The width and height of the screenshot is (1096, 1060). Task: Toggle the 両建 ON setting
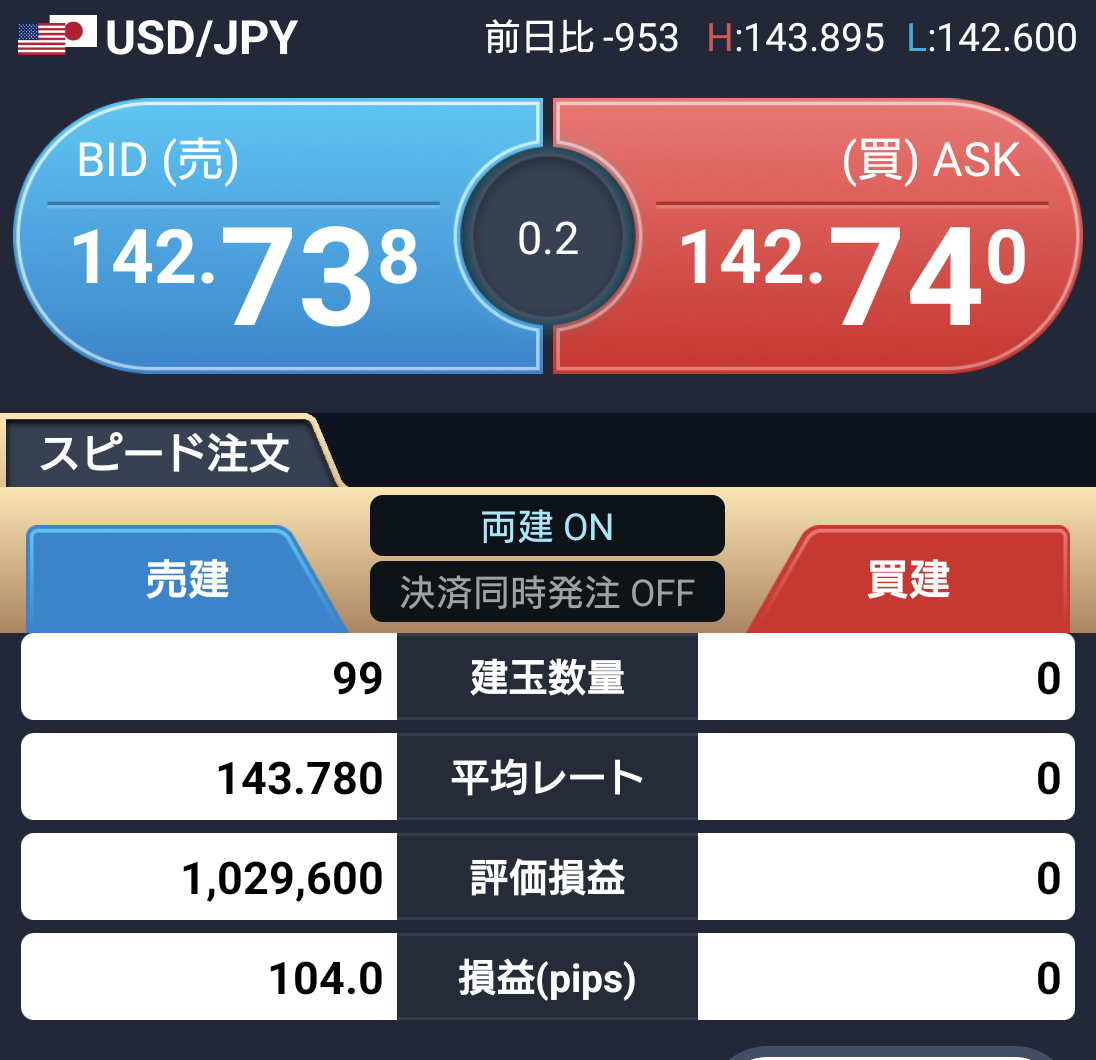point(547,526)
